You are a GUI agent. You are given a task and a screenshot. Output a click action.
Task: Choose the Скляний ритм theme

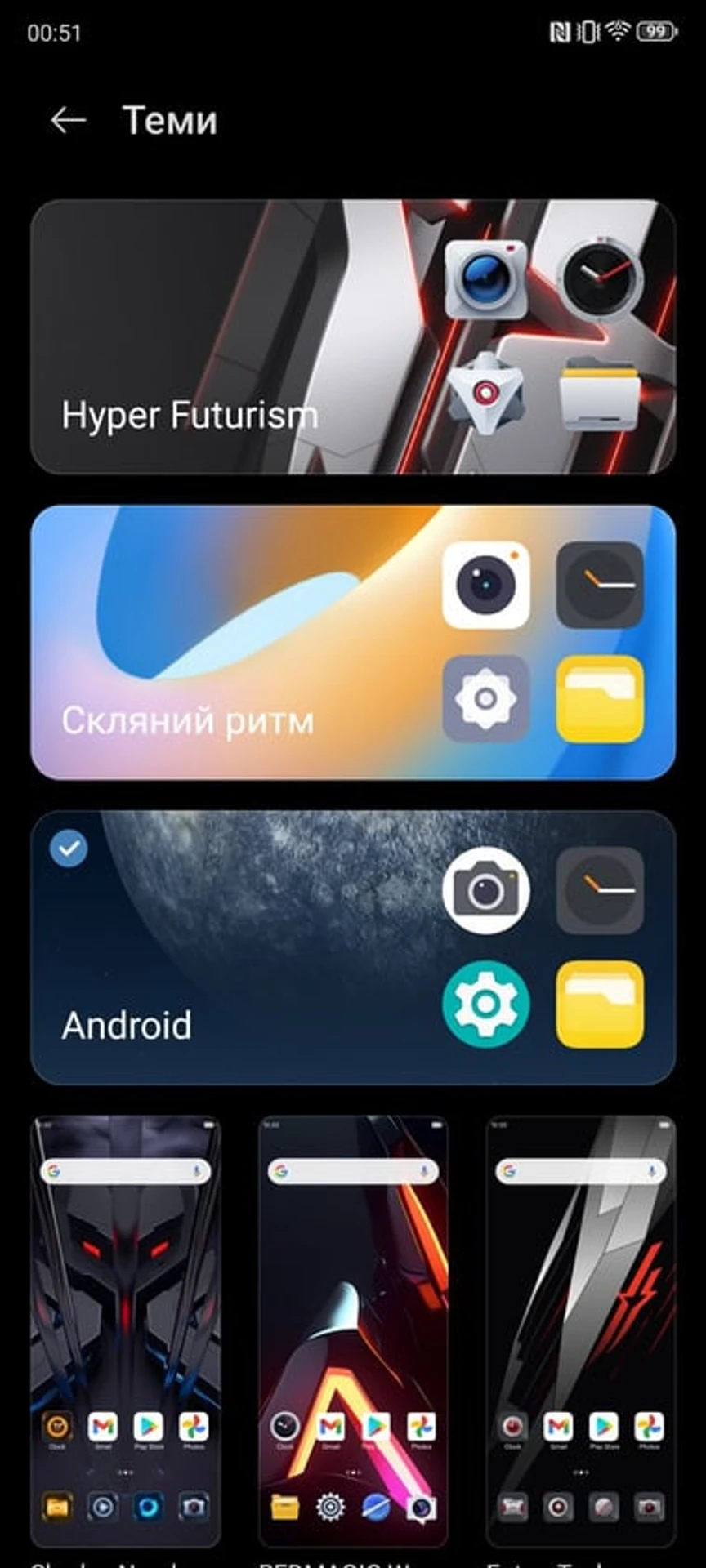pos(353,643)
